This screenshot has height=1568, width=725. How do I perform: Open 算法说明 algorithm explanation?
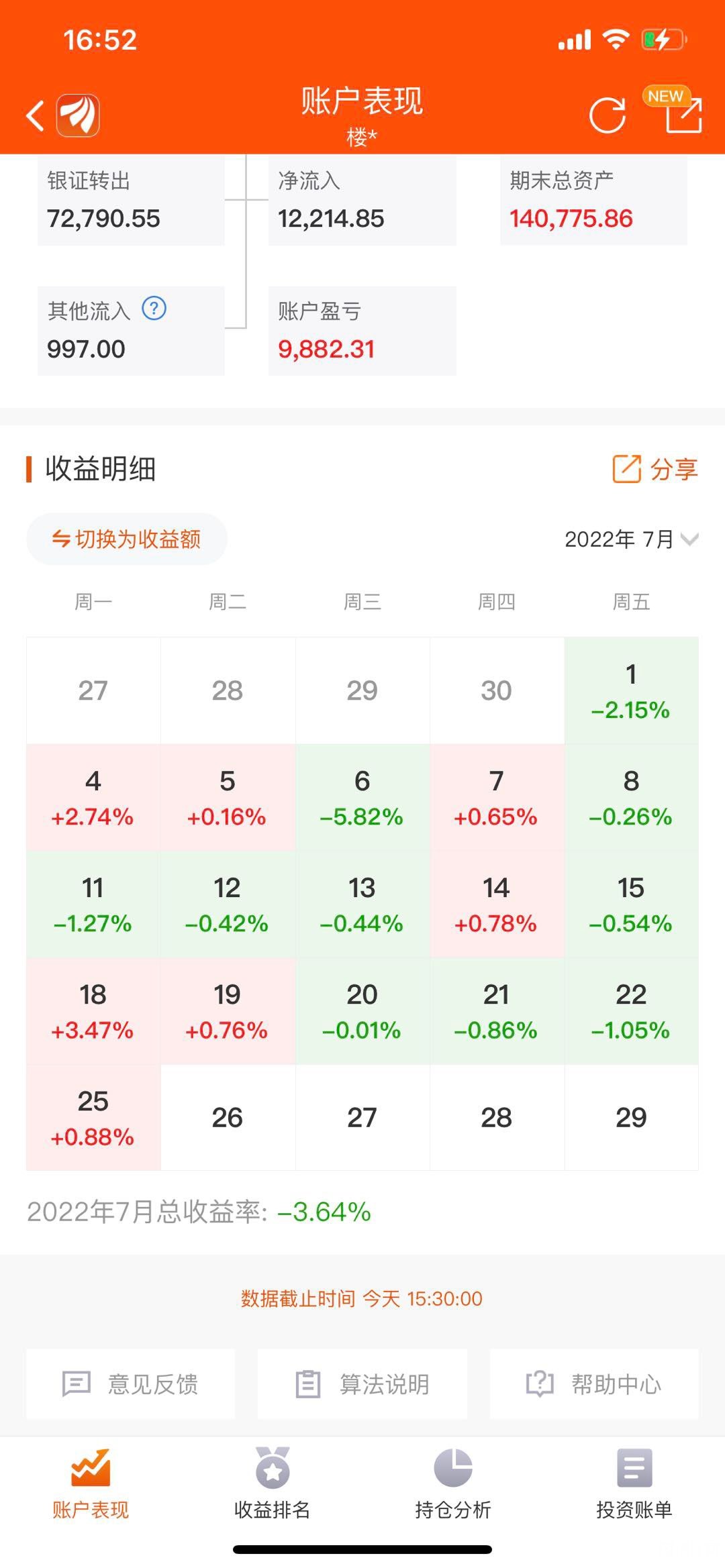click(362, 1383)
